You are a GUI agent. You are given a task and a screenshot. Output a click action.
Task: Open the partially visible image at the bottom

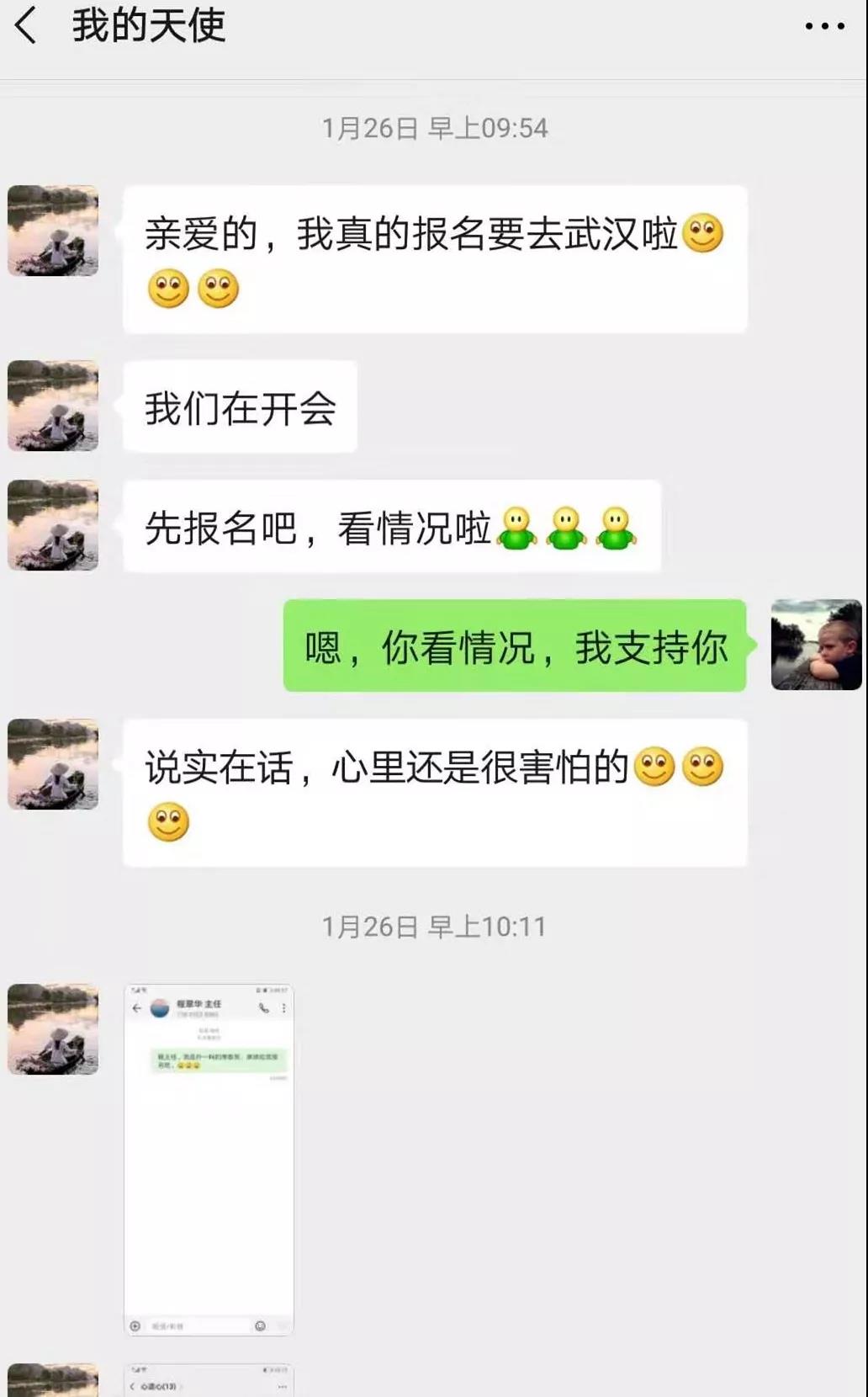[209, 1380]
